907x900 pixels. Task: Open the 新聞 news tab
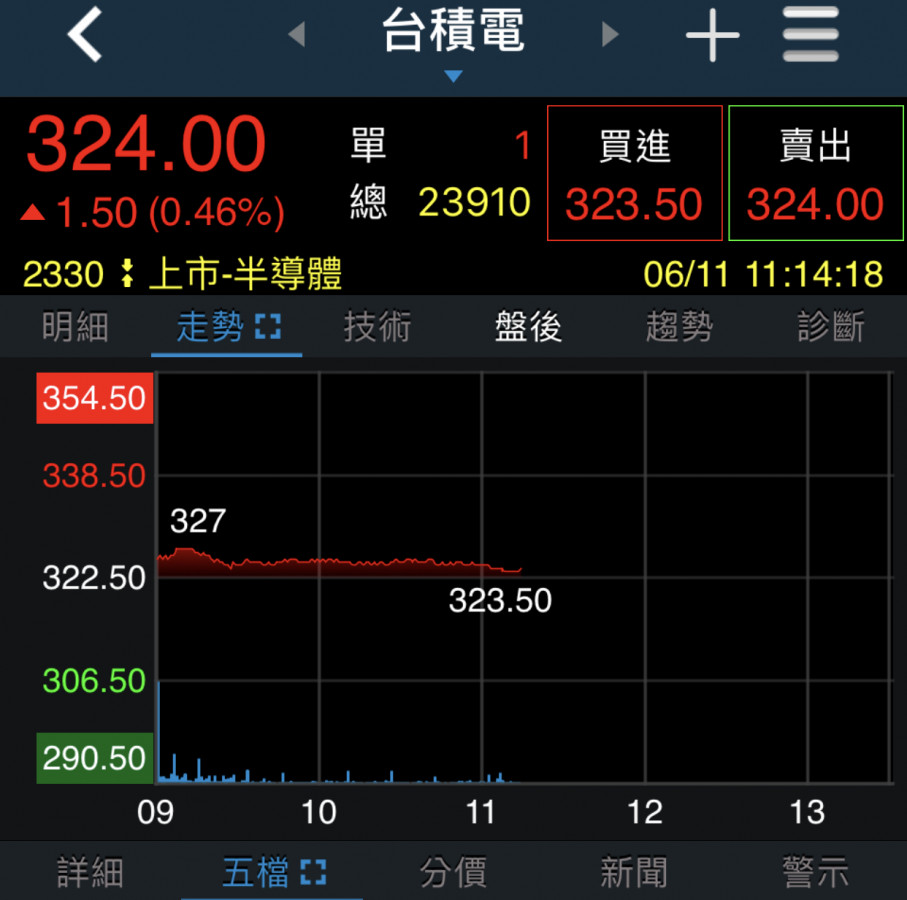click(634, 872)
